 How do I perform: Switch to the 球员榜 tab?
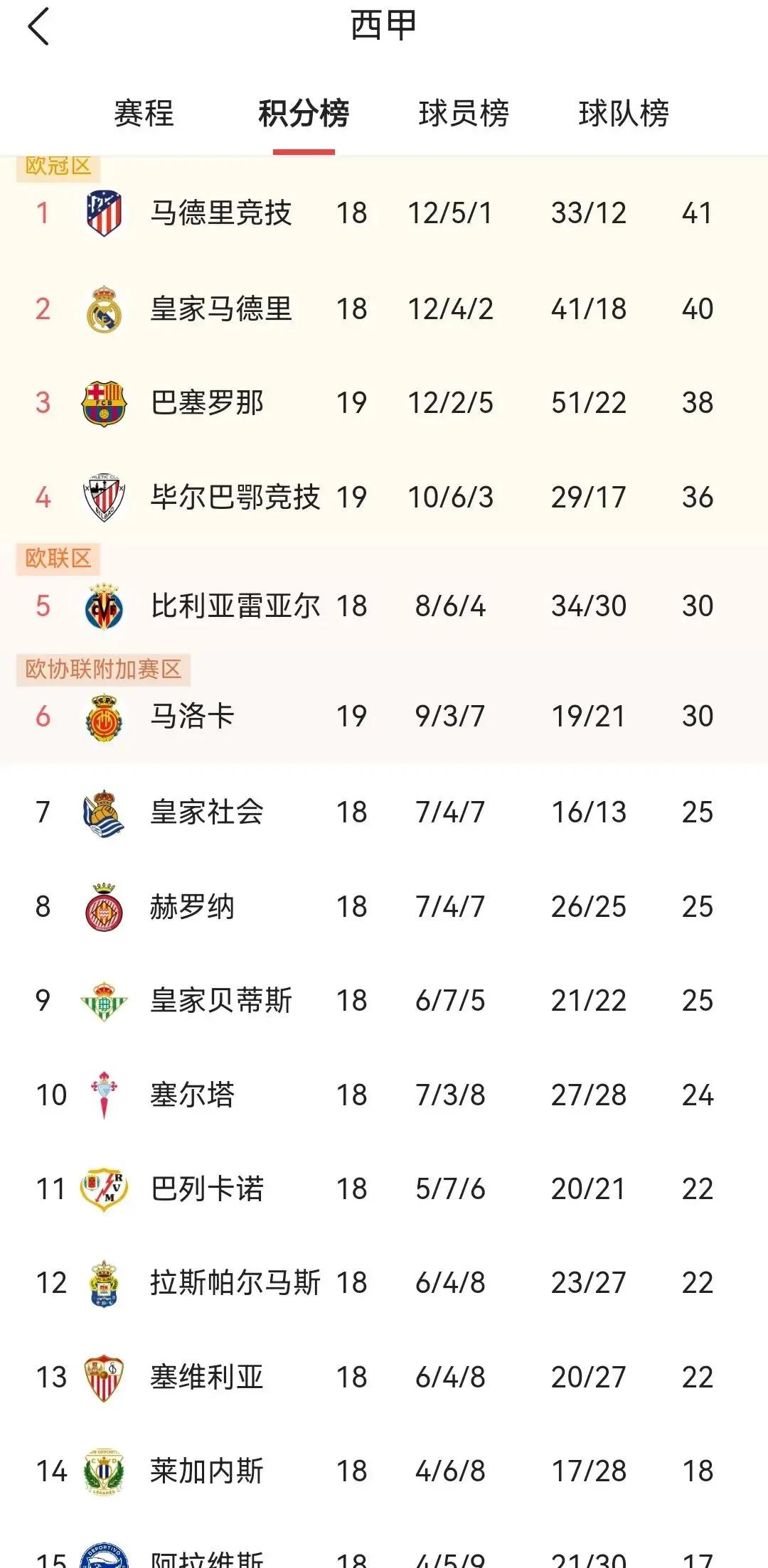[x=464, y=114]
